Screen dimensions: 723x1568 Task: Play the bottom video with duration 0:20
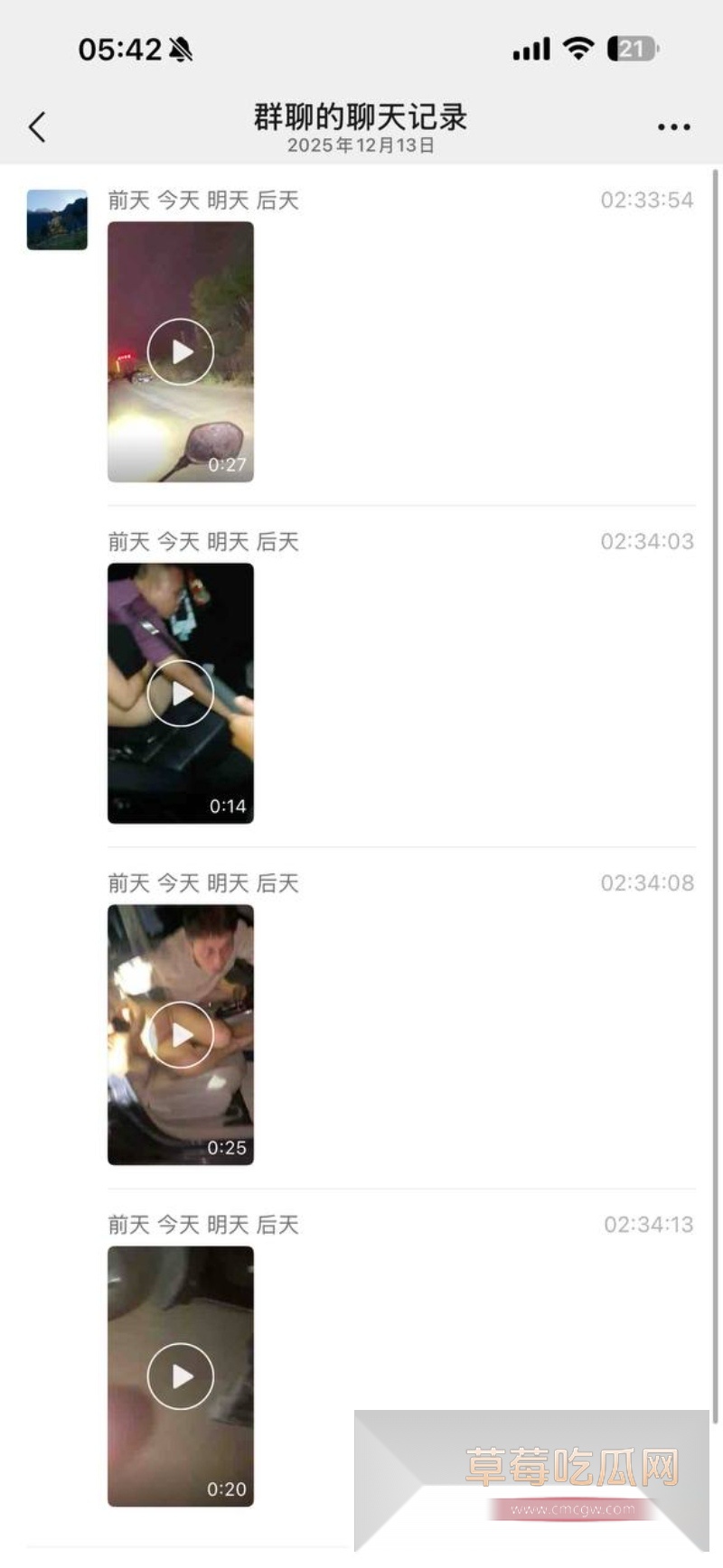[x=180, y=1376]
